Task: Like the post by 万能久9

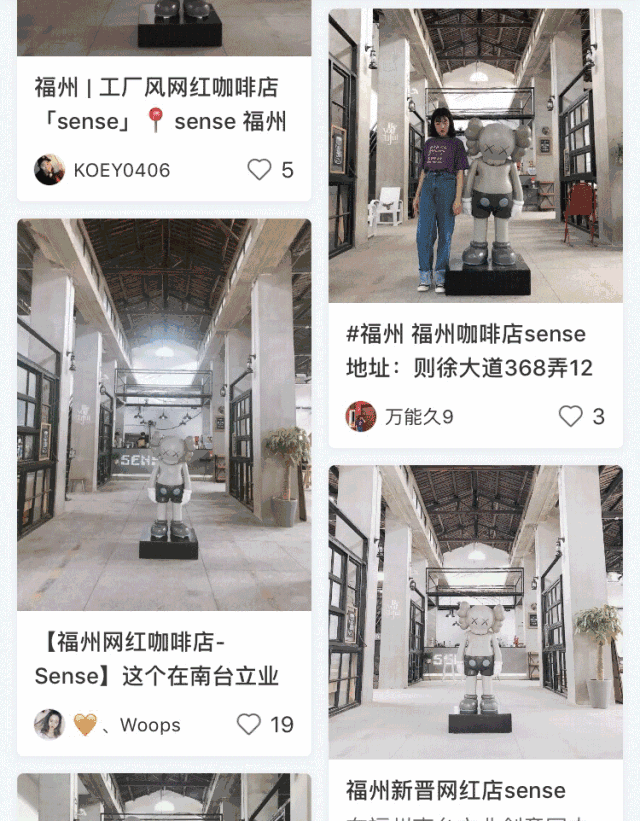Action: pos(571,416)
